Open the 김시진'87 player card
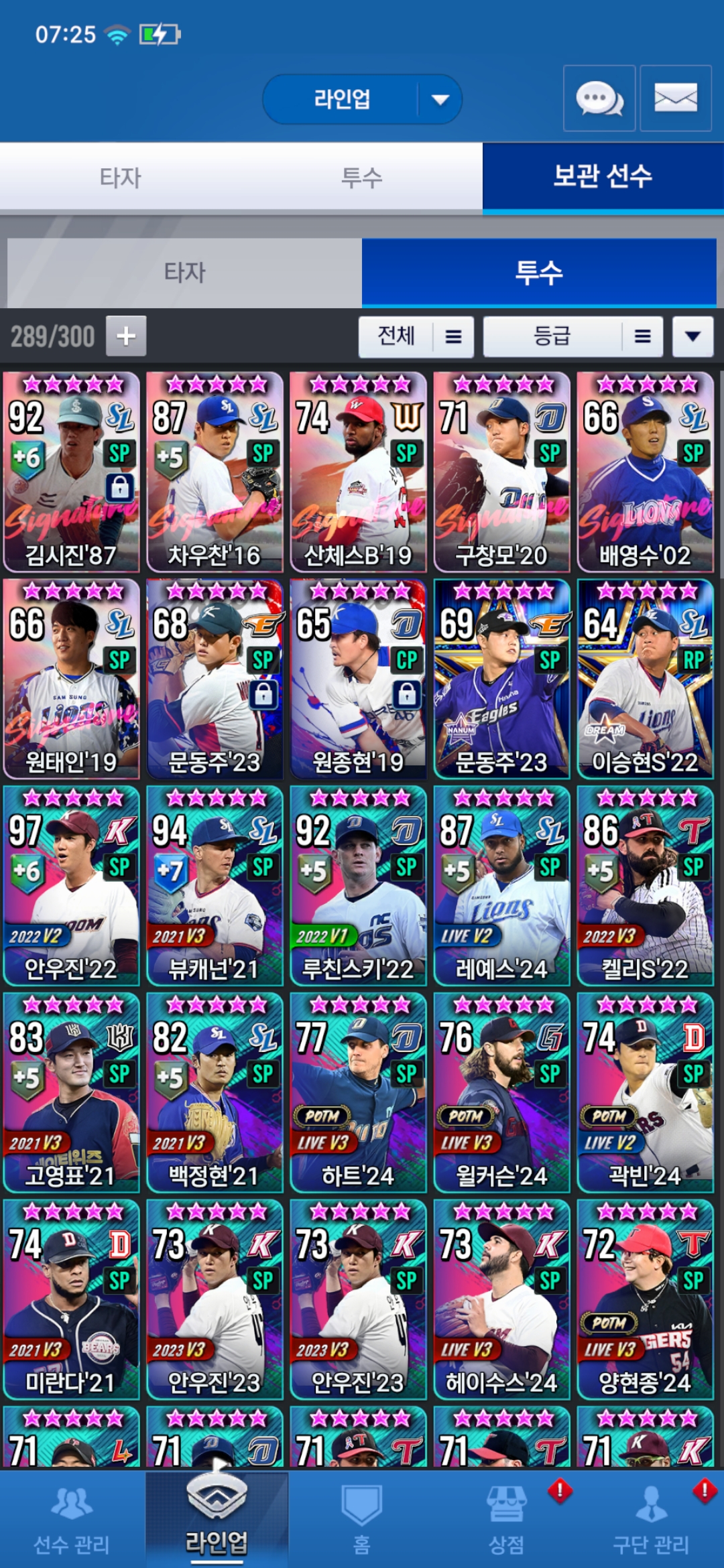This screenshot has width=724, height=1568. (71, 472)
